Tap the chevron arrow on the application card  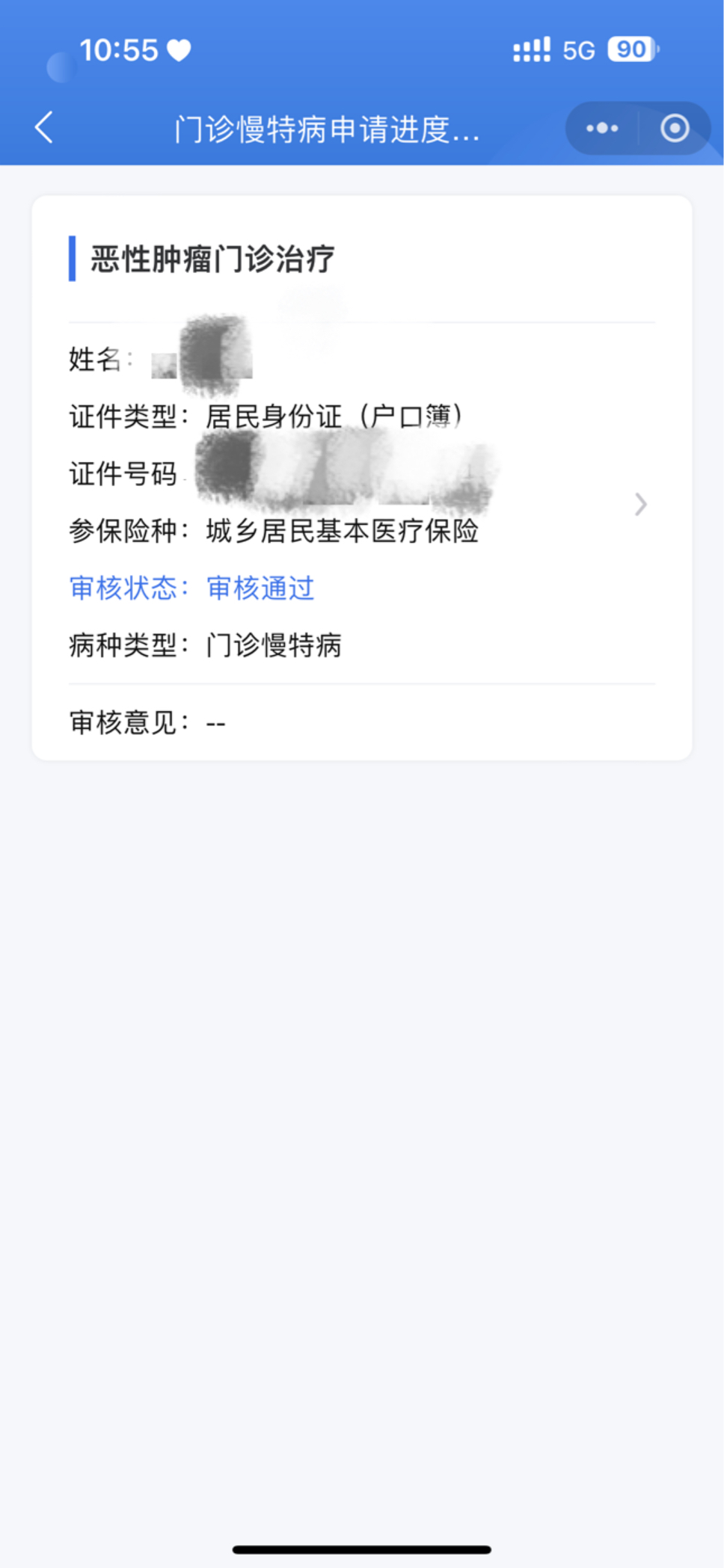click(640, 505)
